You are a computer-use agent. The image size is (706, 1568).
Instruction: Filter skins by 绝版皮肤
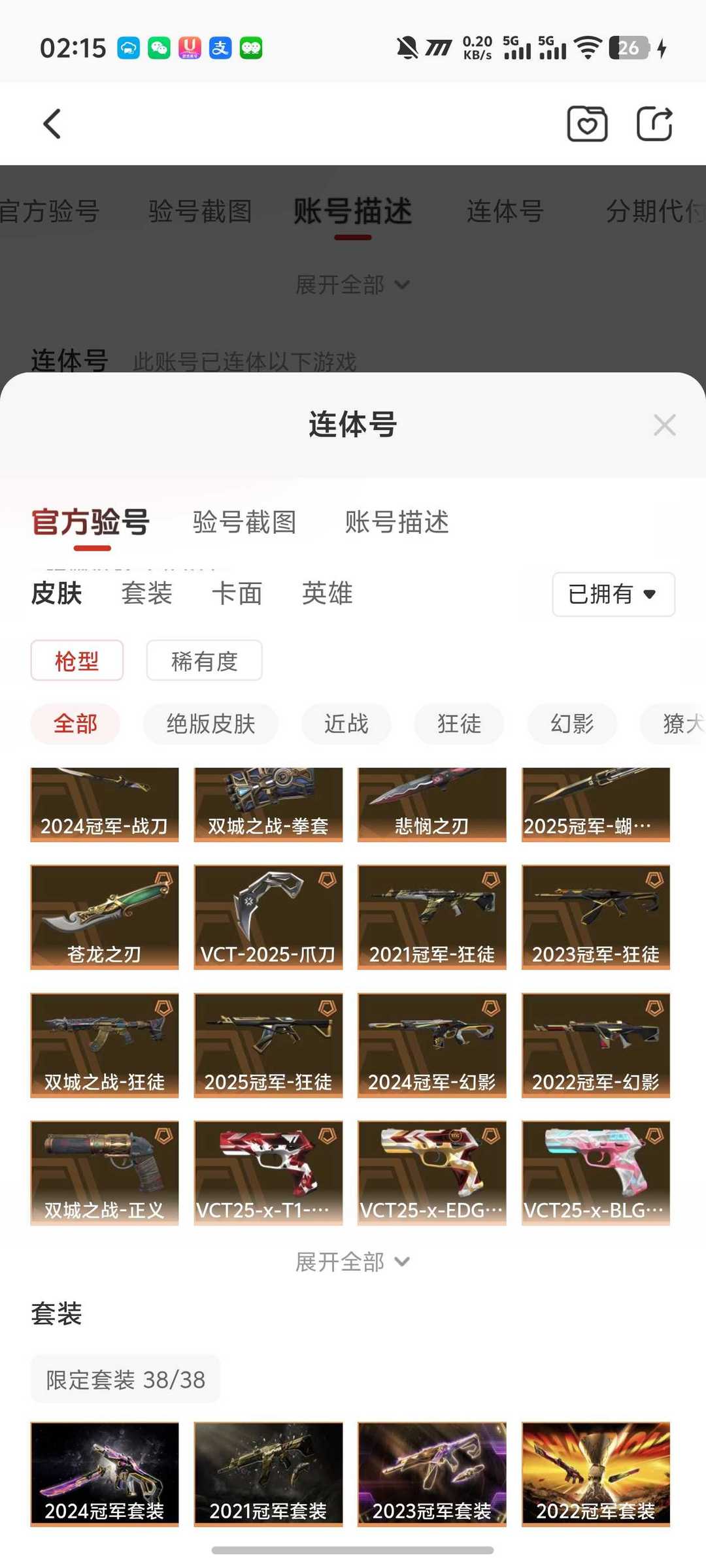(x=210, y=724)
